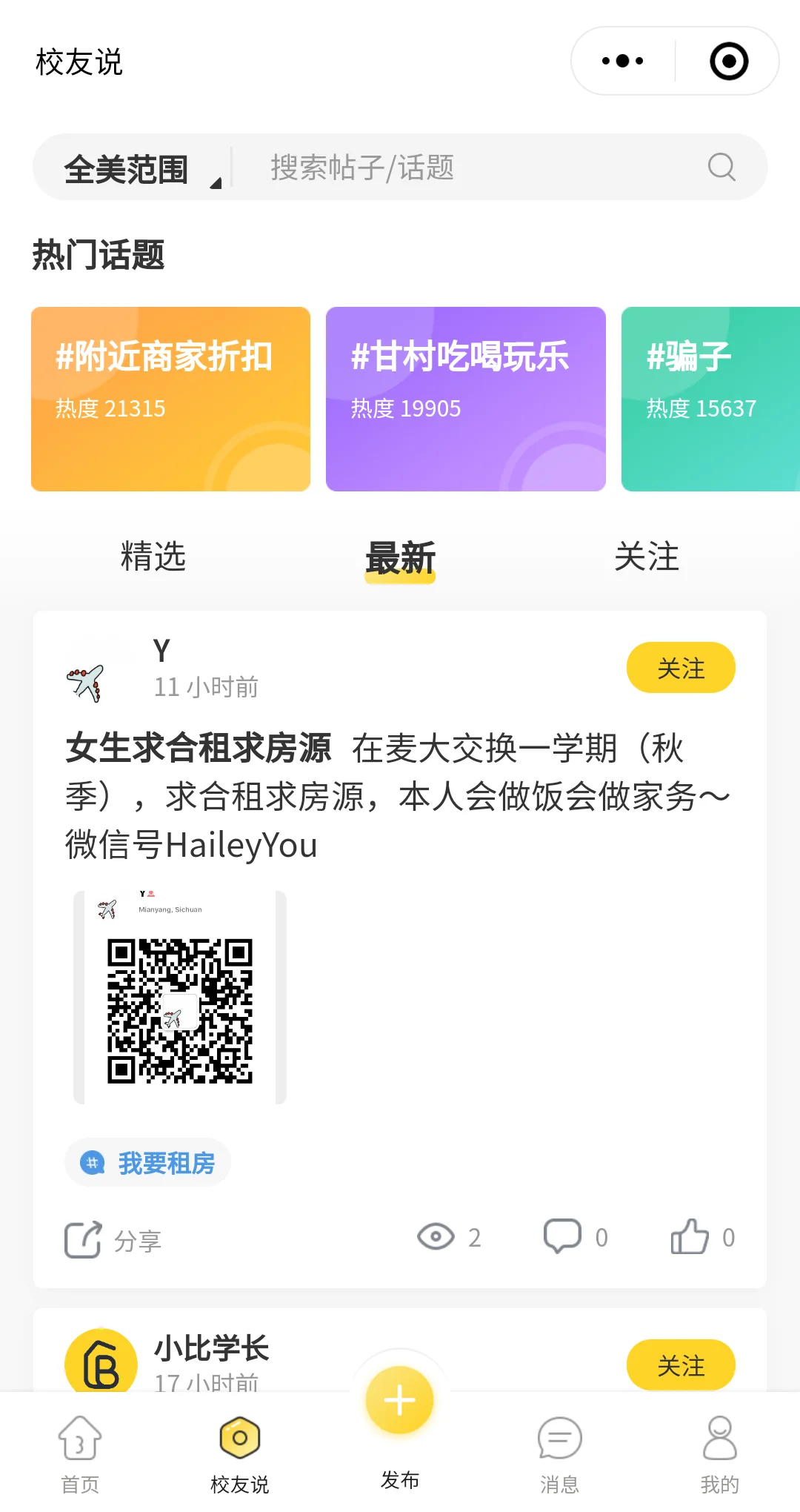Follow 小比学长 with 关注 button
This screenshot has width=800, height=1512.
coord(680,1365)
